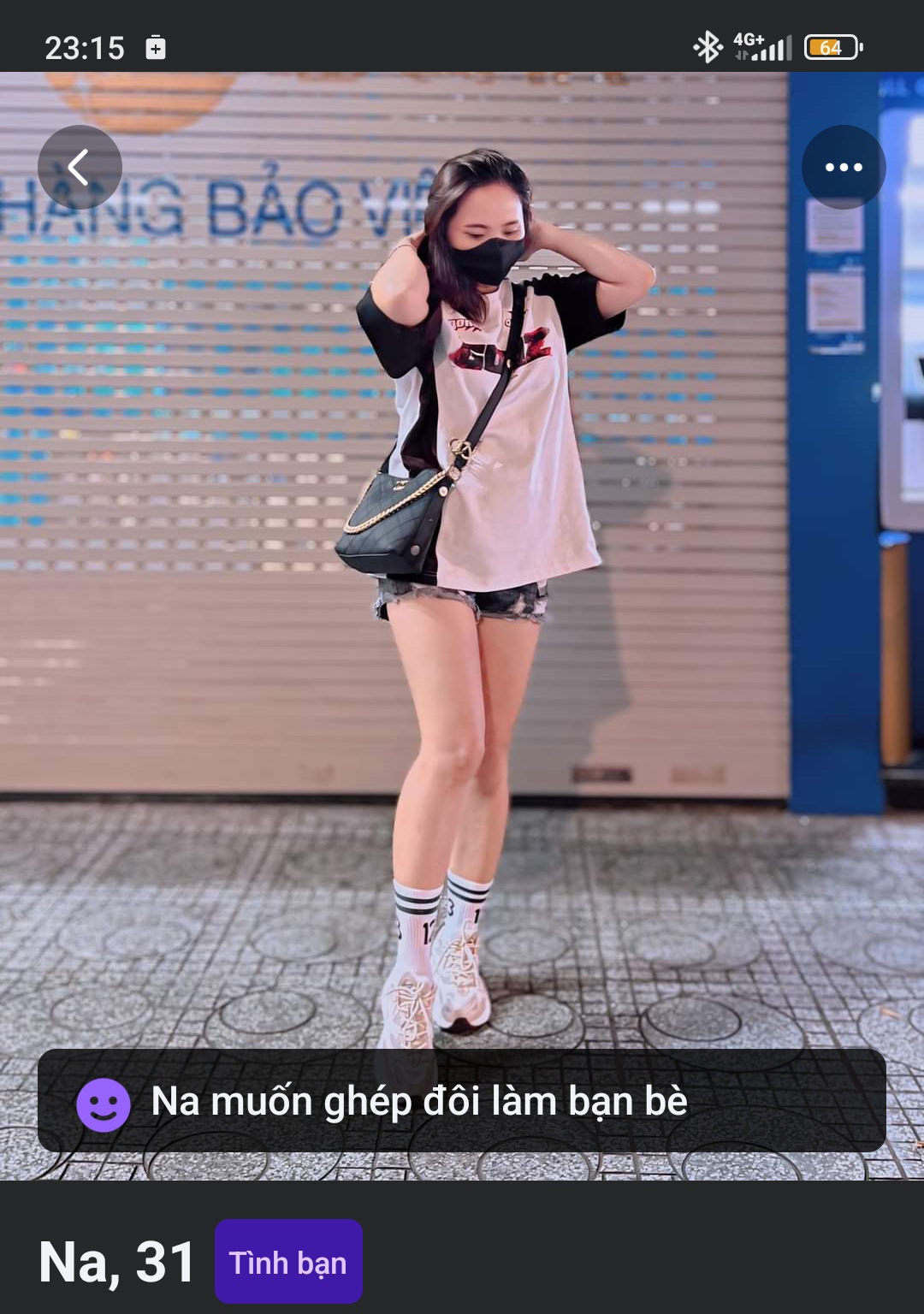Tap the Tình bạn chip
This screenshot has width=924, height=1314.
click(288, 1262)
